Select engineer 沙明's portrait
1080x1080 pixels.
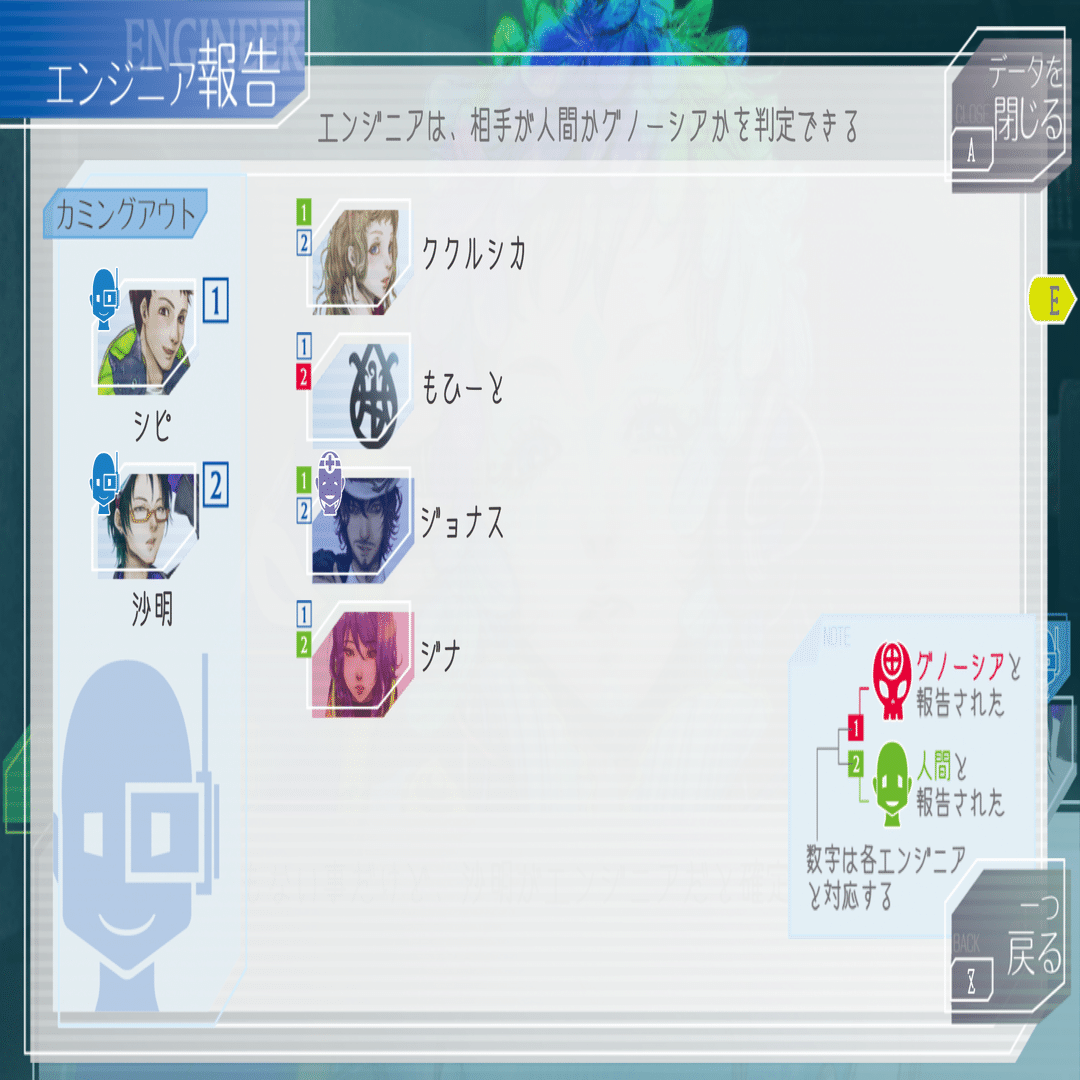(x=146, y=523)
